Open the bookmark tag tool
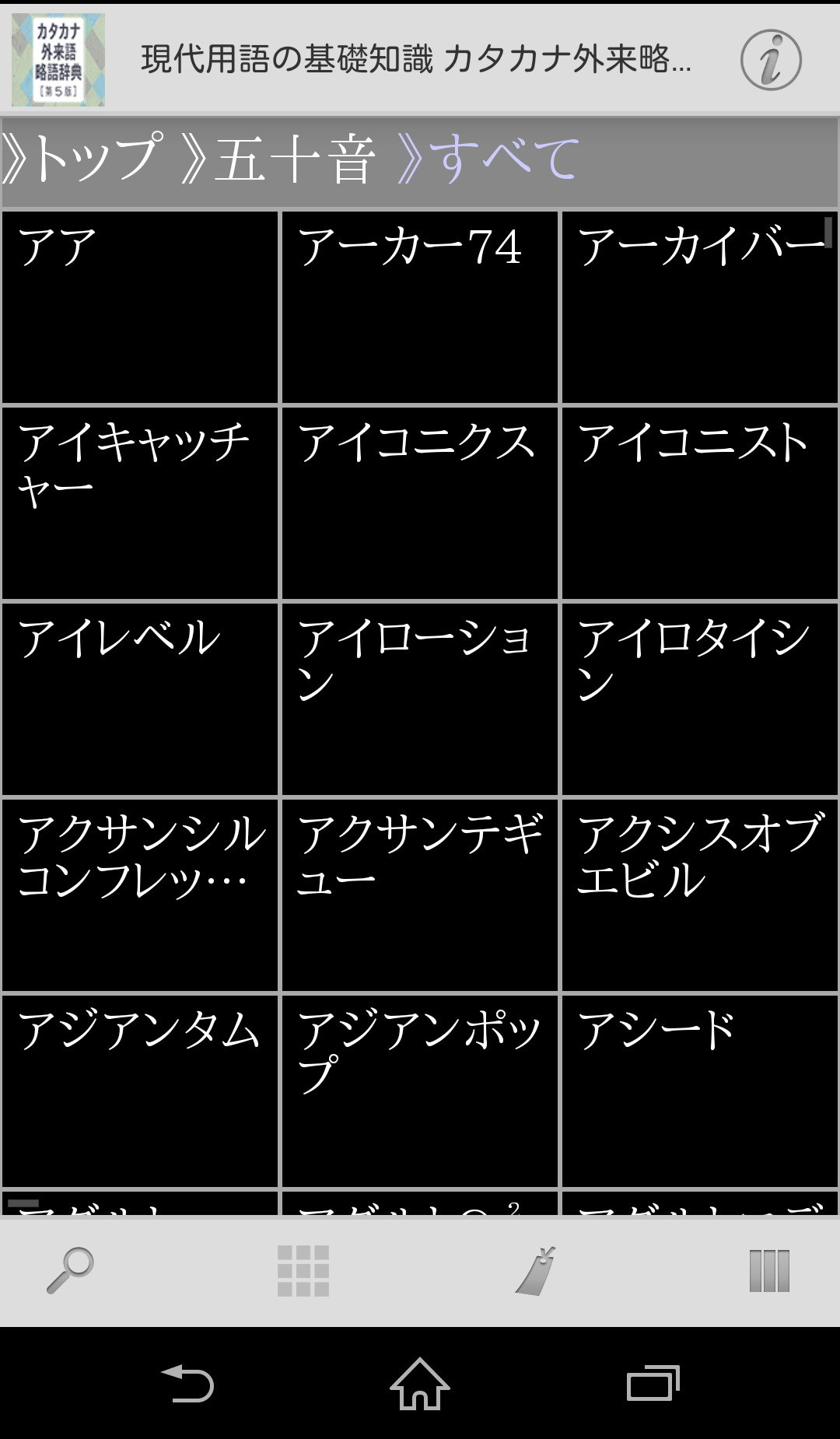The width and height of the screenshot is (840, 1439). 537,1270
